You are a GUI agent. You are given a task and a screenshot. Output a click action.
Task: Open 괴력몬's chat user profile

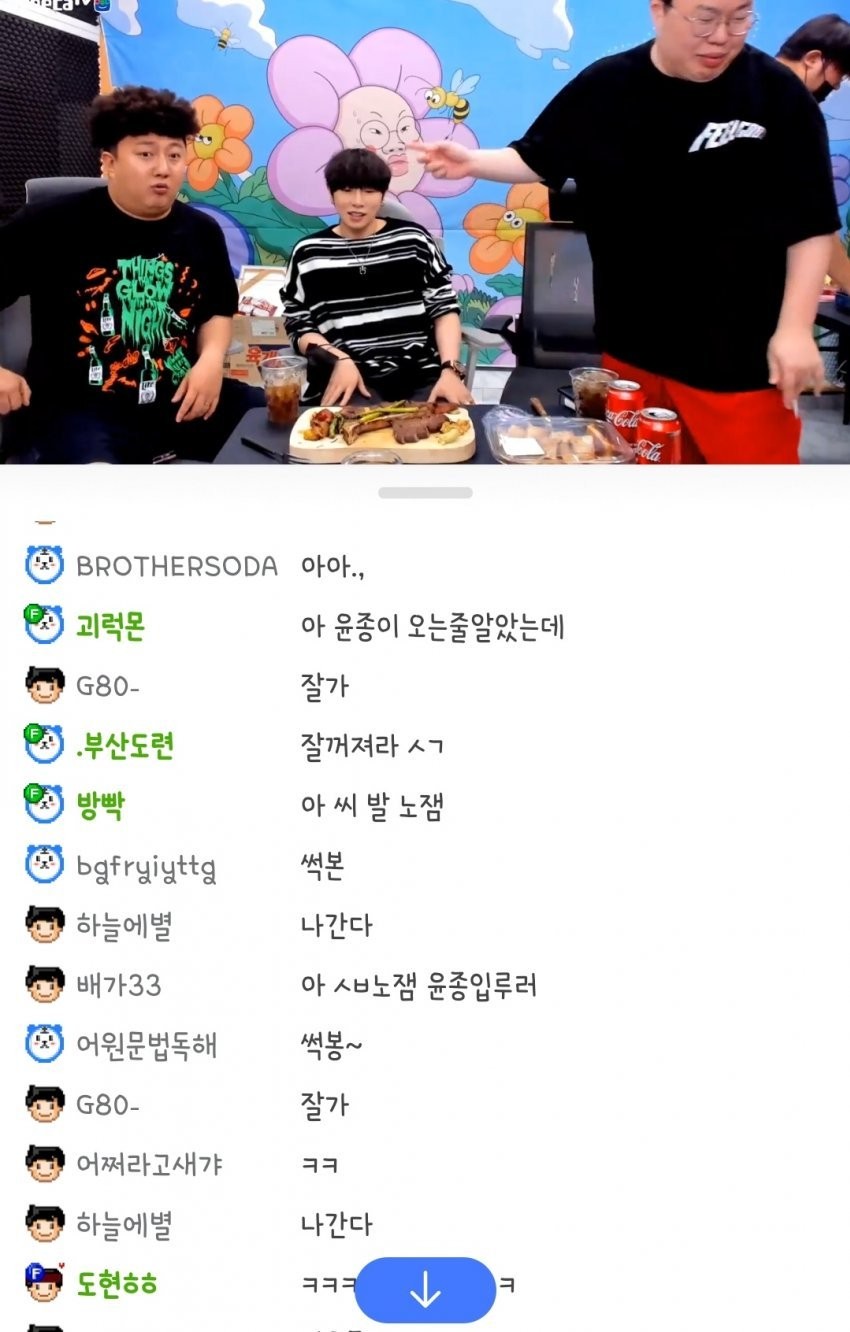pyautogui.click(x=110, y=626)
